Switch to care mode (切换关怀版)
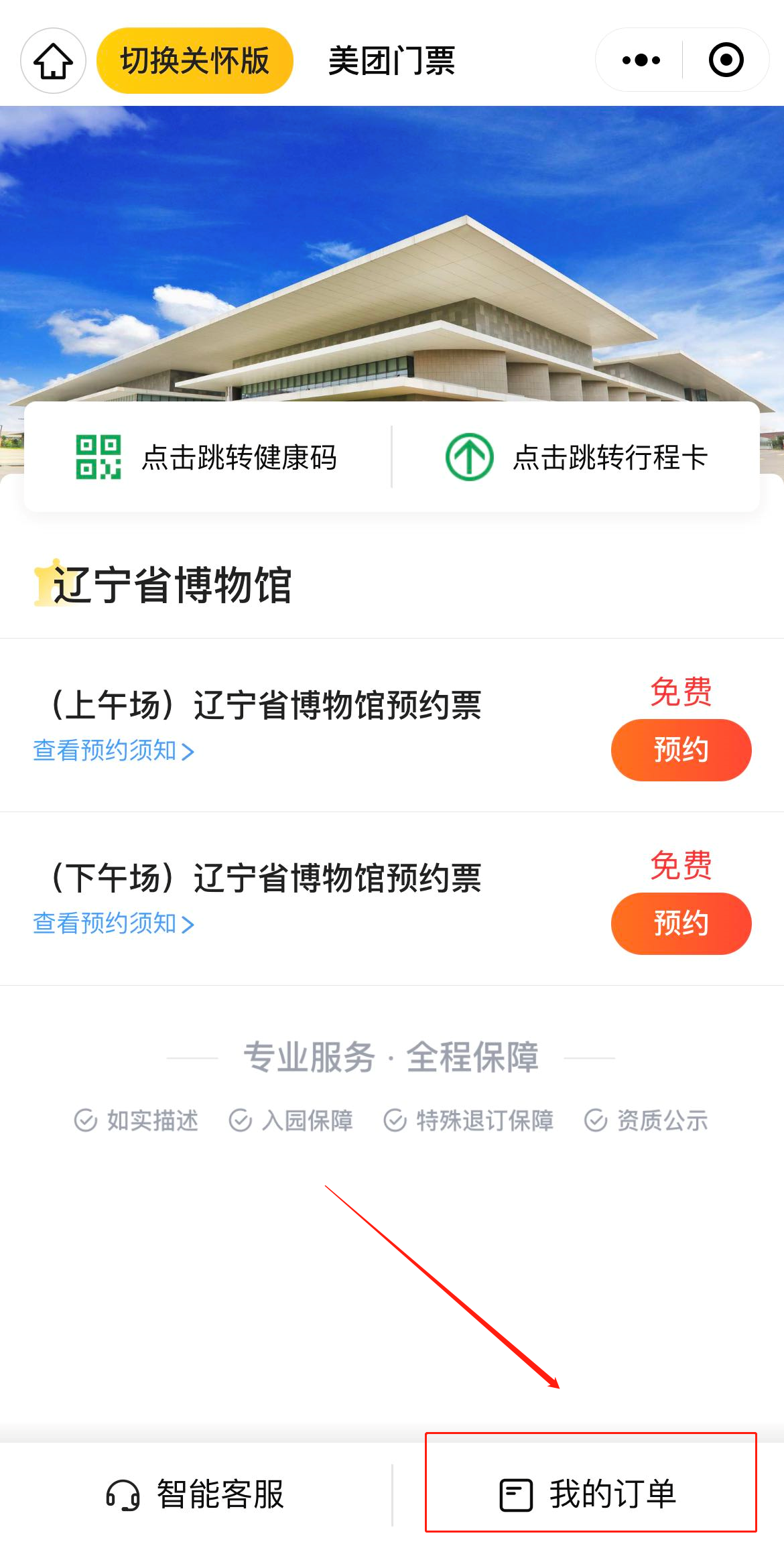This screenshot has width=784, height=1554. pos(195,60)
